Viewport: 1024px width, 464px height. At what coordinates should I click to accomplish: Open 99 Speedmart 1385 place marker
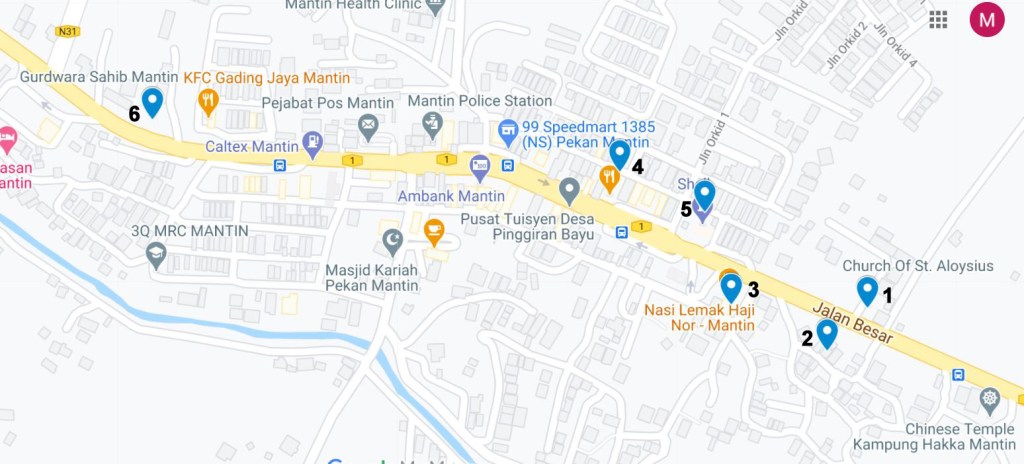tap(508, 130)
